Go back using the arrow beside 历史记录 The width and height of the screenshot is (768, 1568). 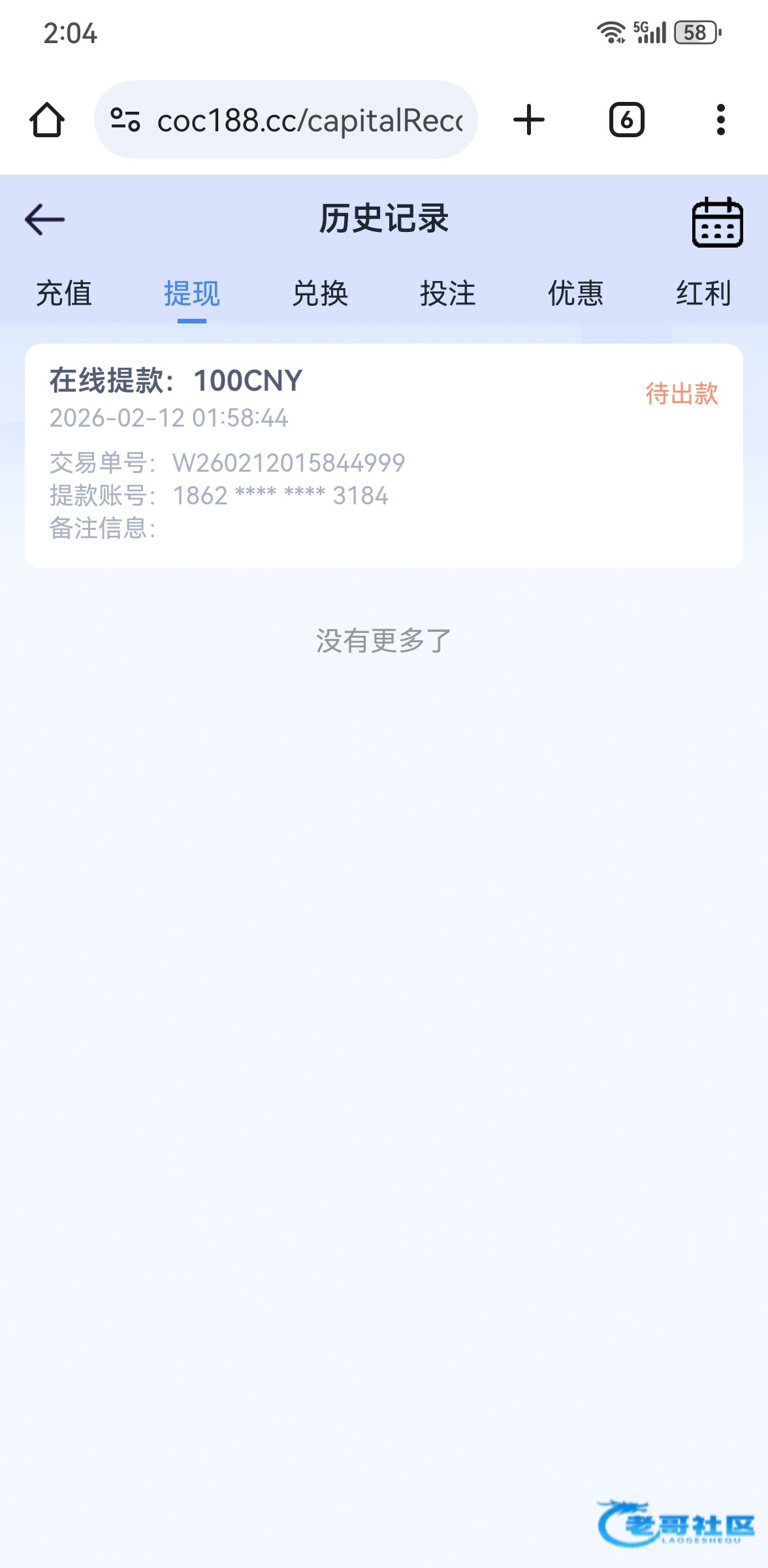click(x=45, y=219)
